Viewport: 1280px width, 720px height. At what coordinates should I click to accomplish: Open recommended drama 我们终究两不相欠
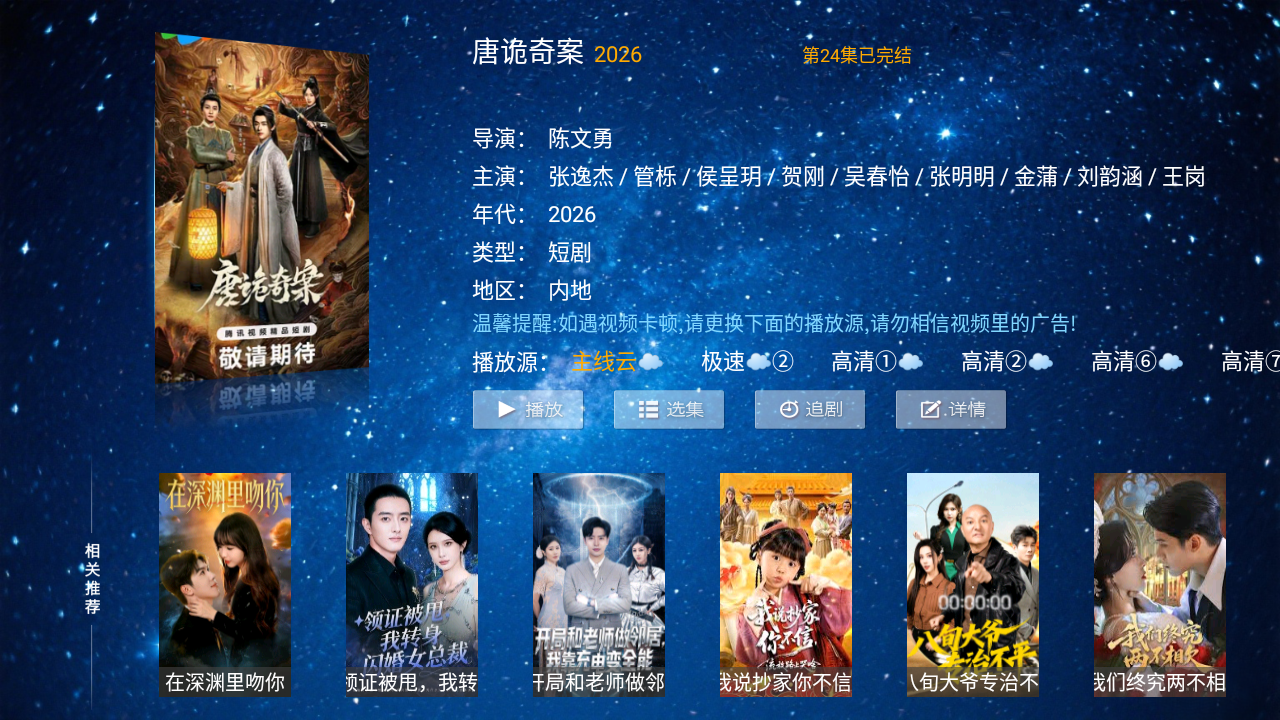[x=1160, y=584]
